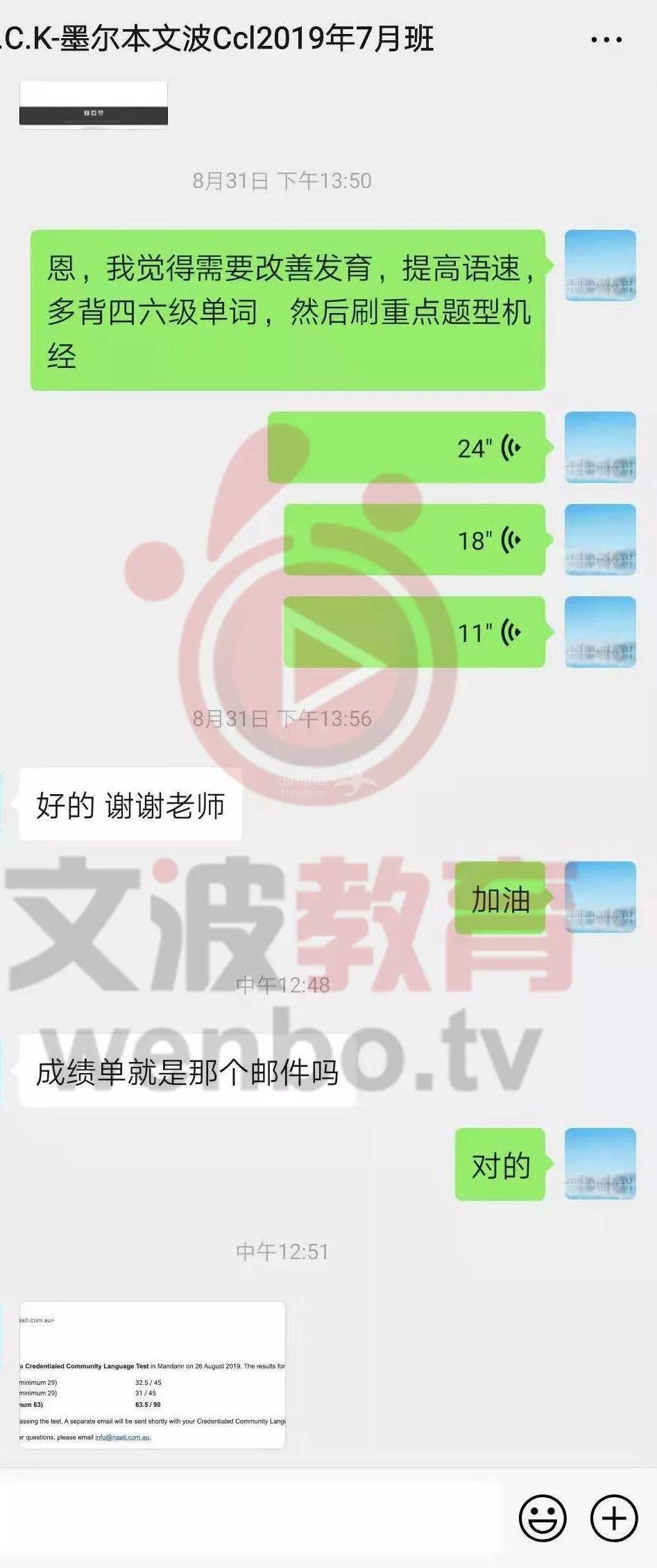
Task: Open the partially visible image at the top
Action: 94,106
